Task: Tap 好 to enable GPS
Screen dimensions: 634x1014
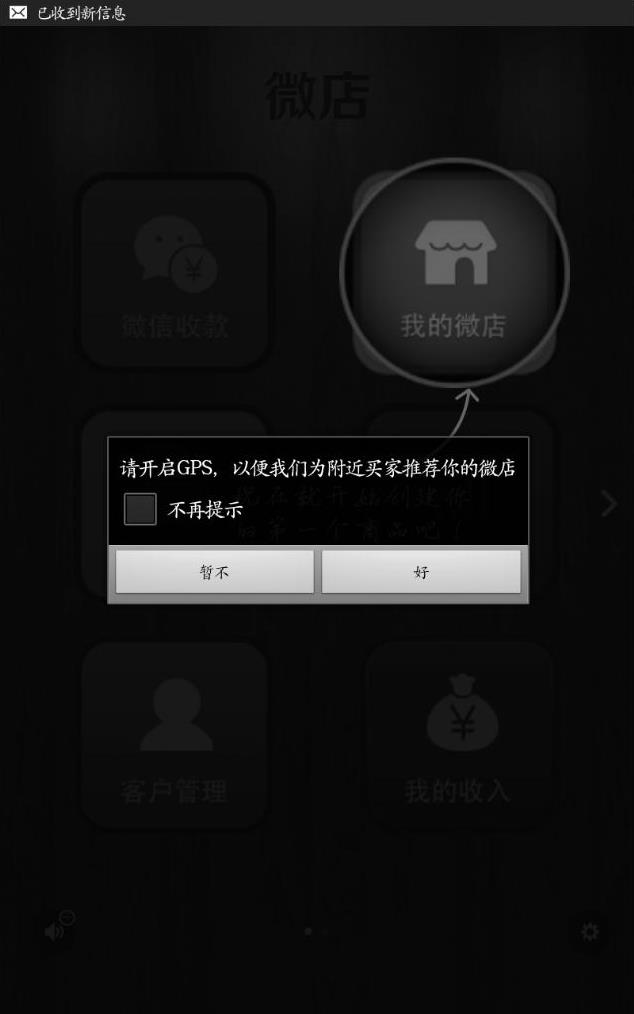Action: pyautogui.click(x=421, y=572)
